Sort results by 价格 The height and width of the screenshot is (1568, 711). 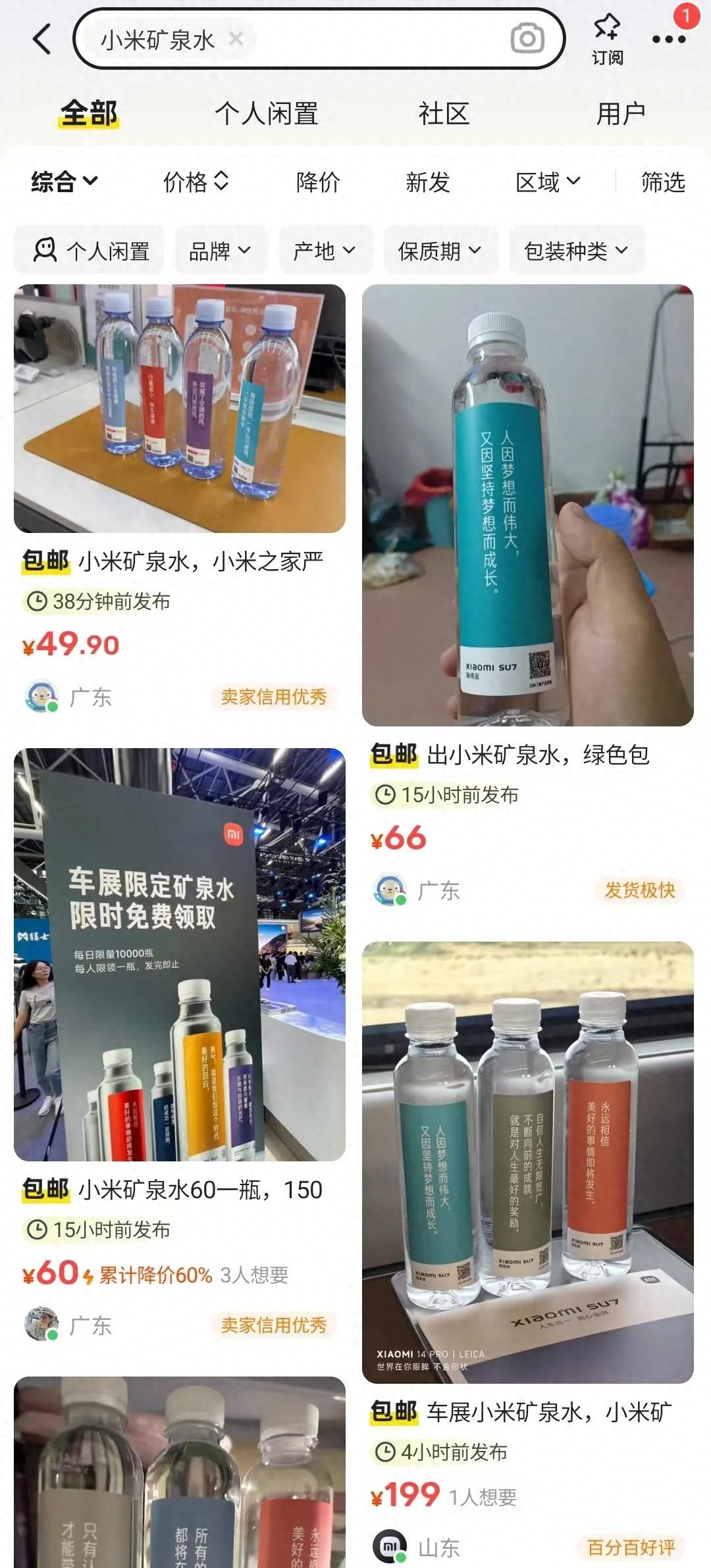point(196,182)
